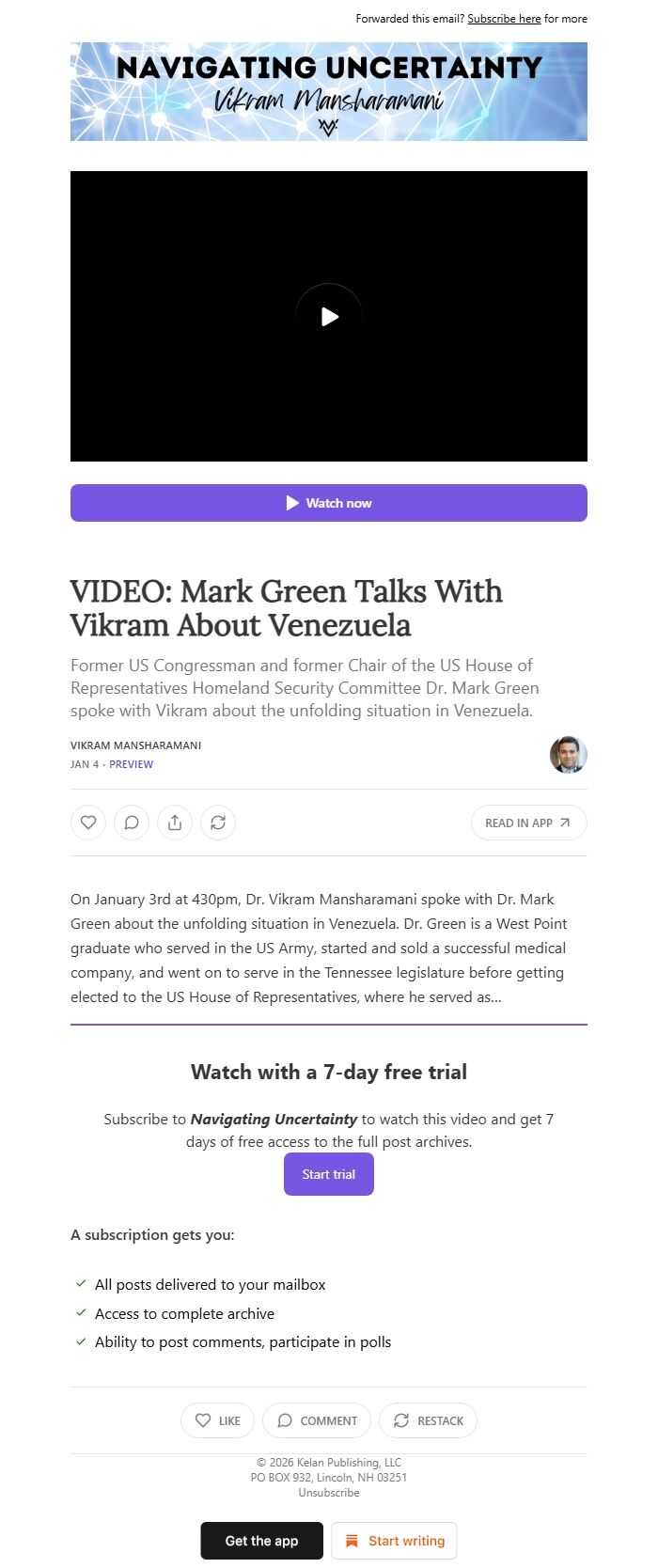Play the video thumbnail
The height and width of the screenshot is (1568, 658).
[329, 317]
